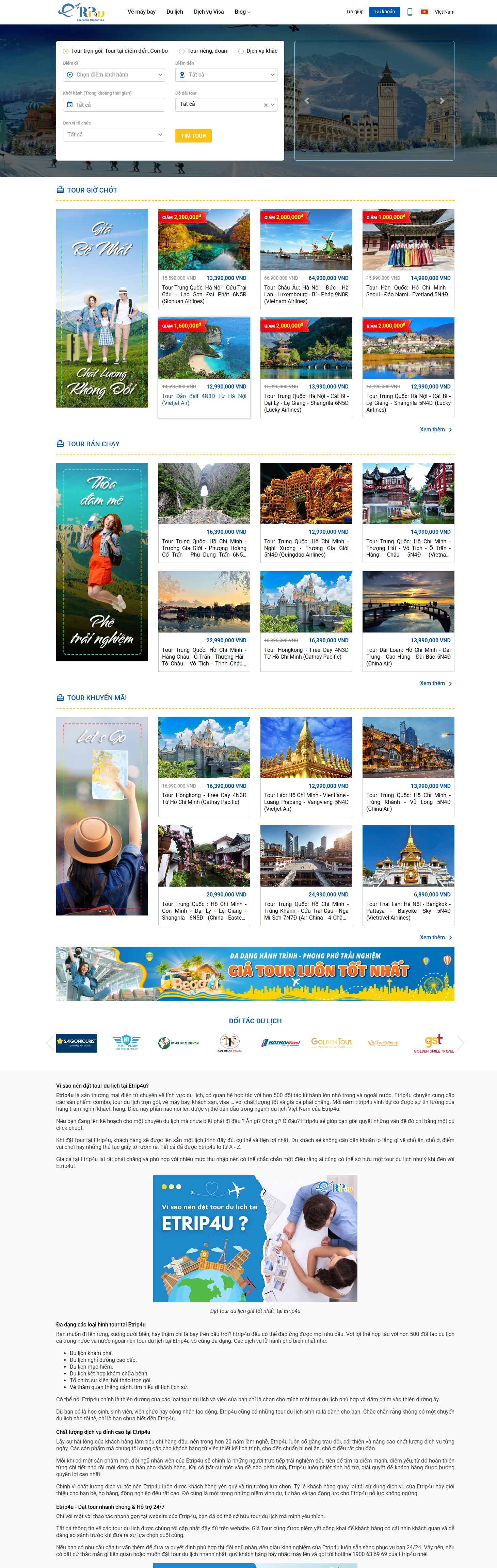Open the Vé máy bay menu item

[x=141, y=12]
